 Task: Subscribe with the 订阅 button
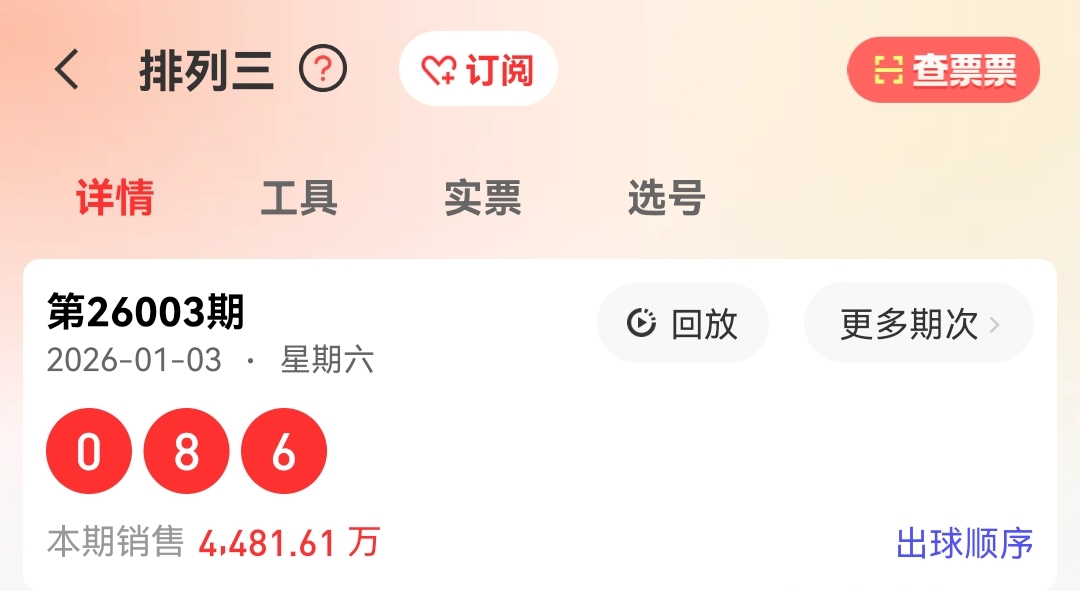click(x=478, y=70)
